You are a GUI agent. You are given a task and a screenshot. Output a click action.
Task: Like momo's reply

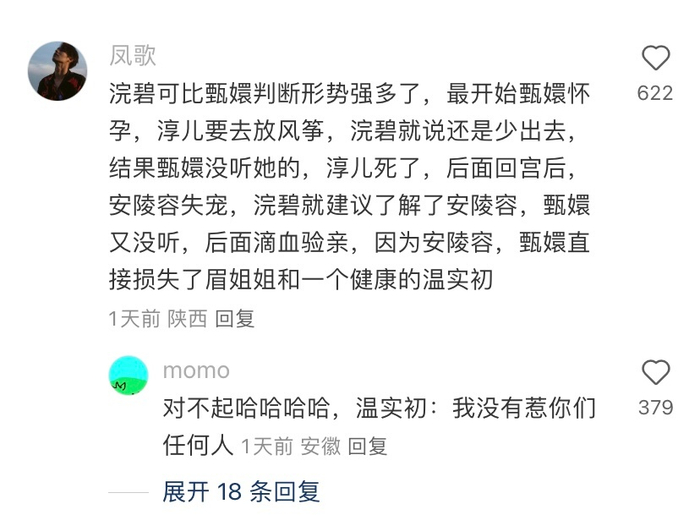point(655,374)
